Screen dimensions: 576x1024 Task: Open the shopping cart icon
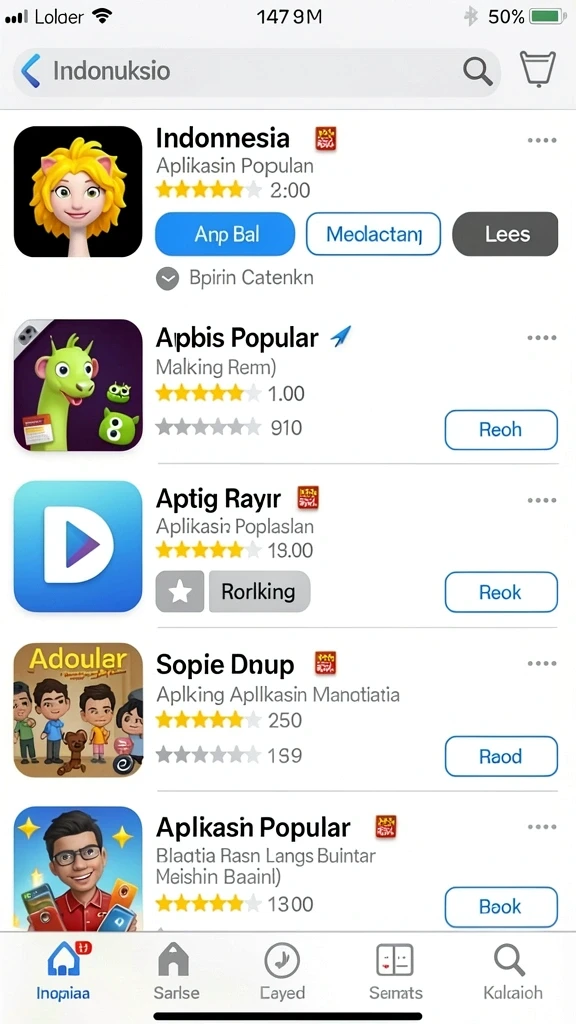[537, 69]
